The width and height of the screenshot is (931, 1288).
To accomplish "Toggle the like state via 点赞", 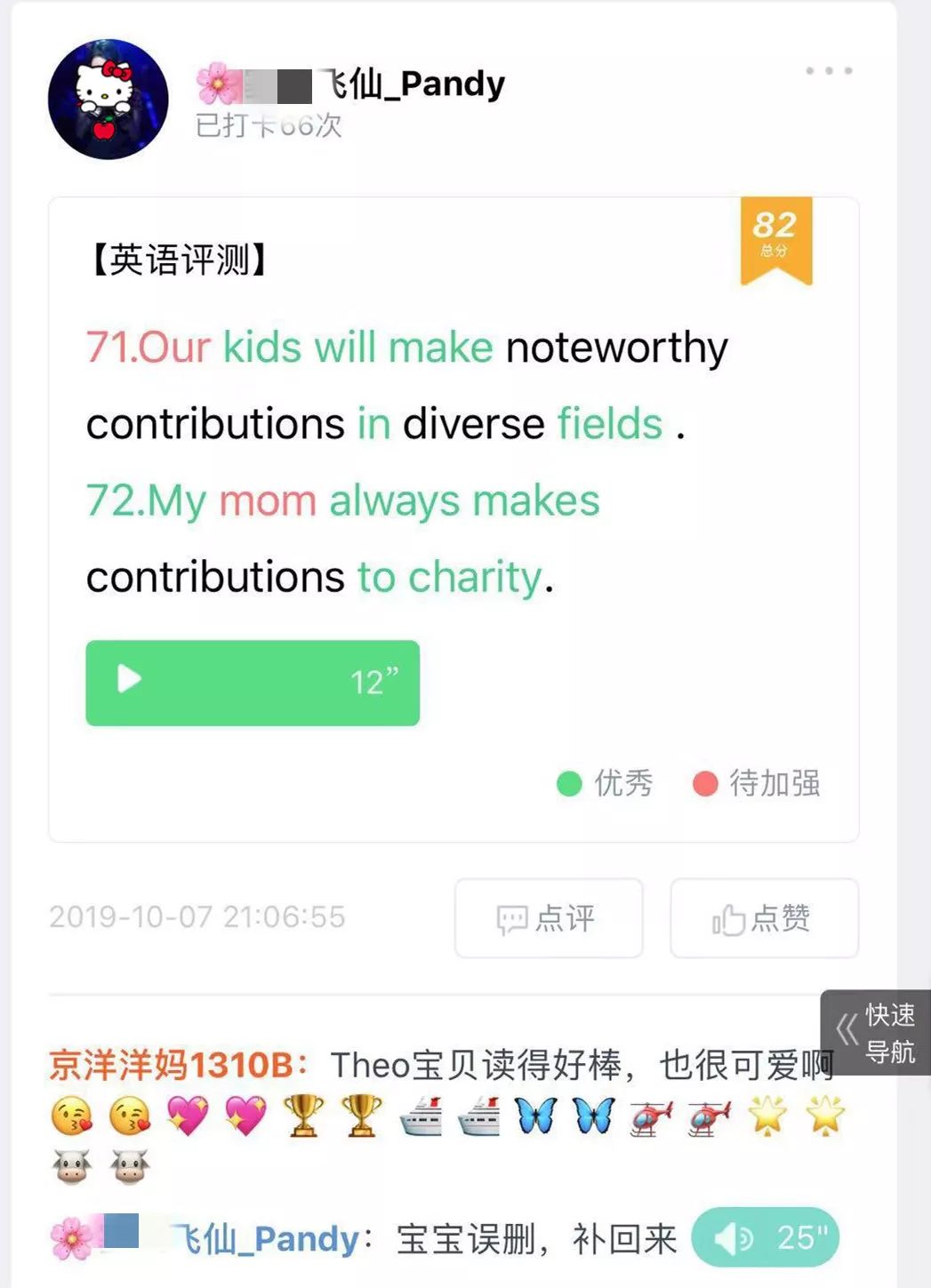I will coord(763,920).
